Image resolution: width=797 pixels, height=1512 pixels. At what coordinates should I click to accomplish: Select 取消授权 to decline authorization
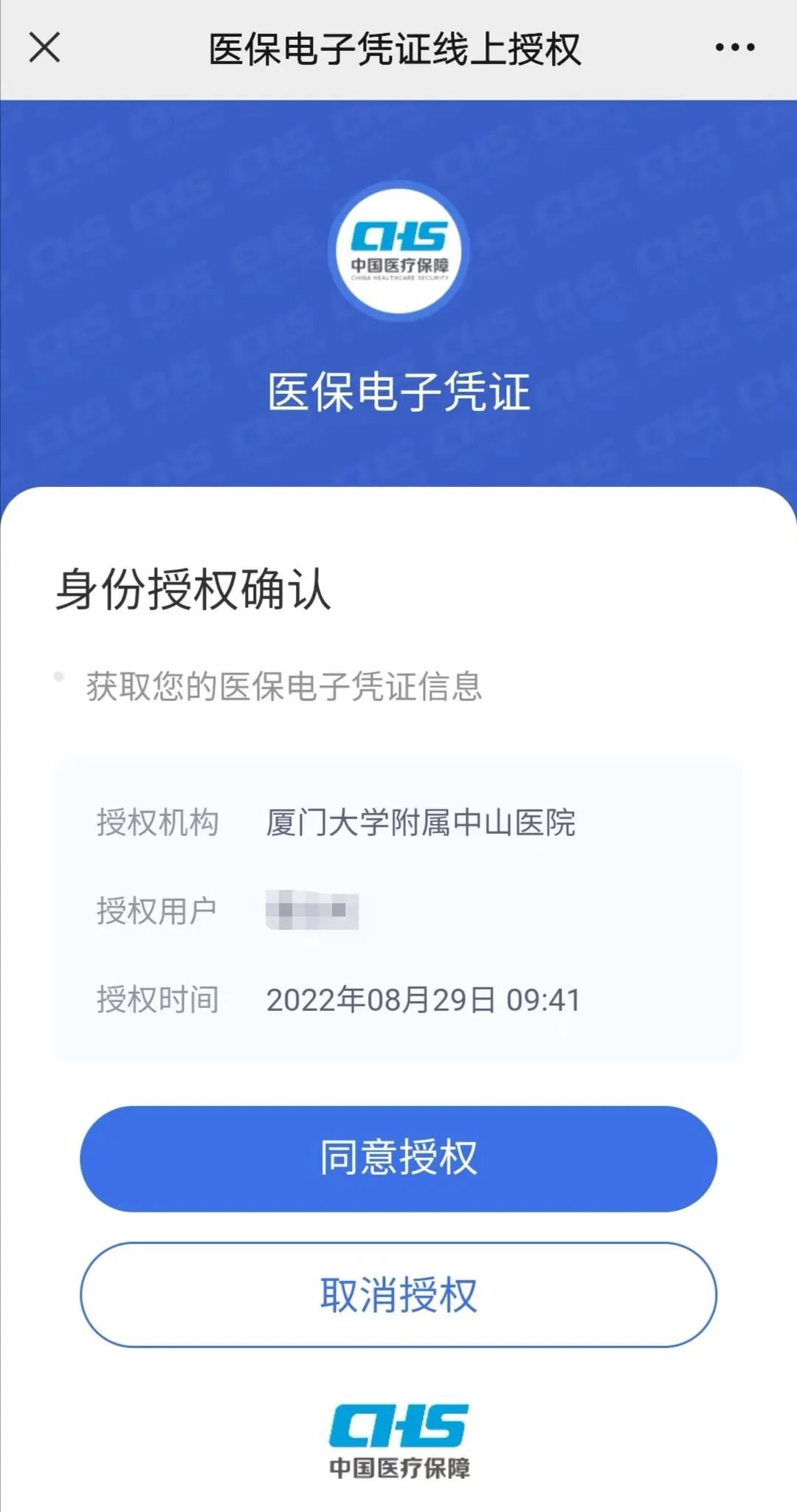398,1294
